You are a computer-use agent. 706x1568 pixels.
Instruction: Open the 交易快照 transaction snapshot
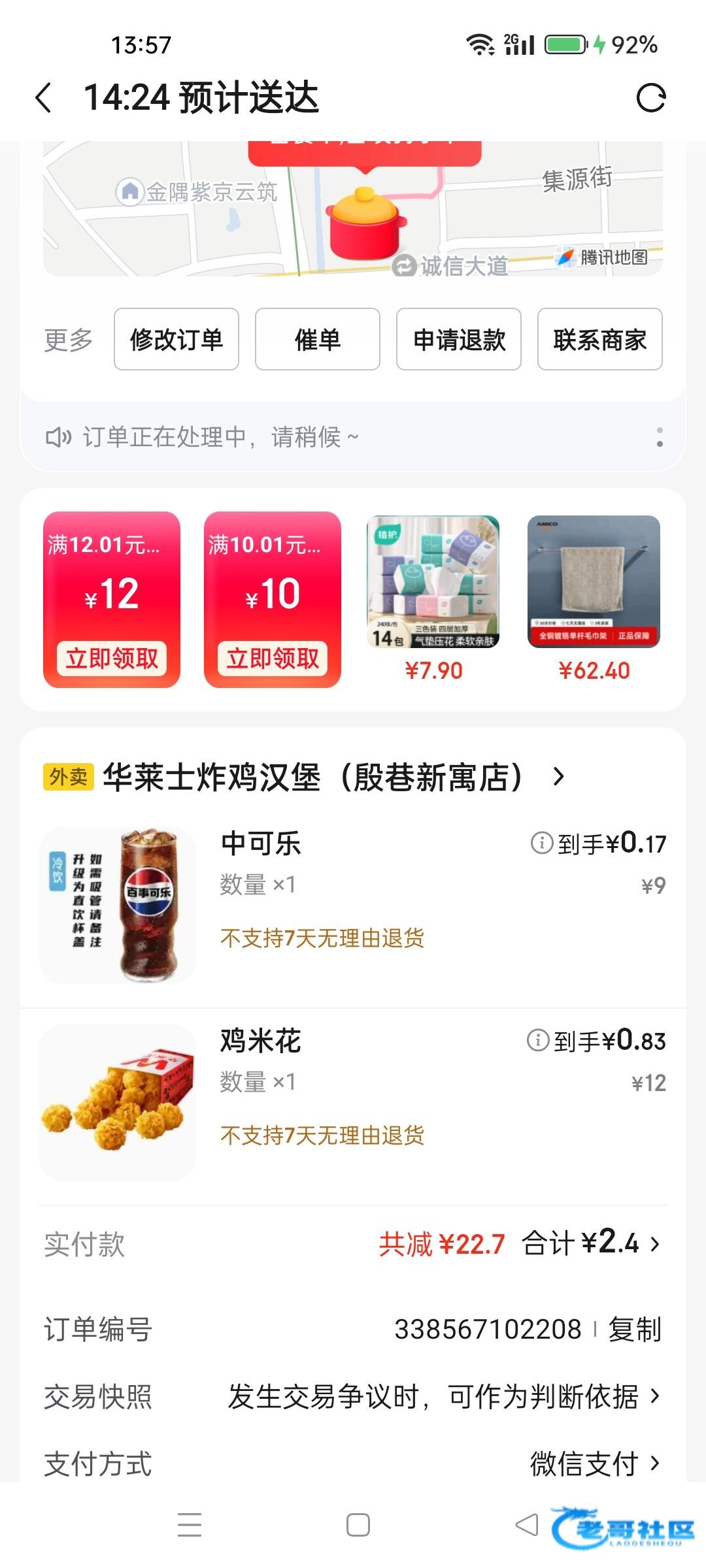tap(445, 1397)
